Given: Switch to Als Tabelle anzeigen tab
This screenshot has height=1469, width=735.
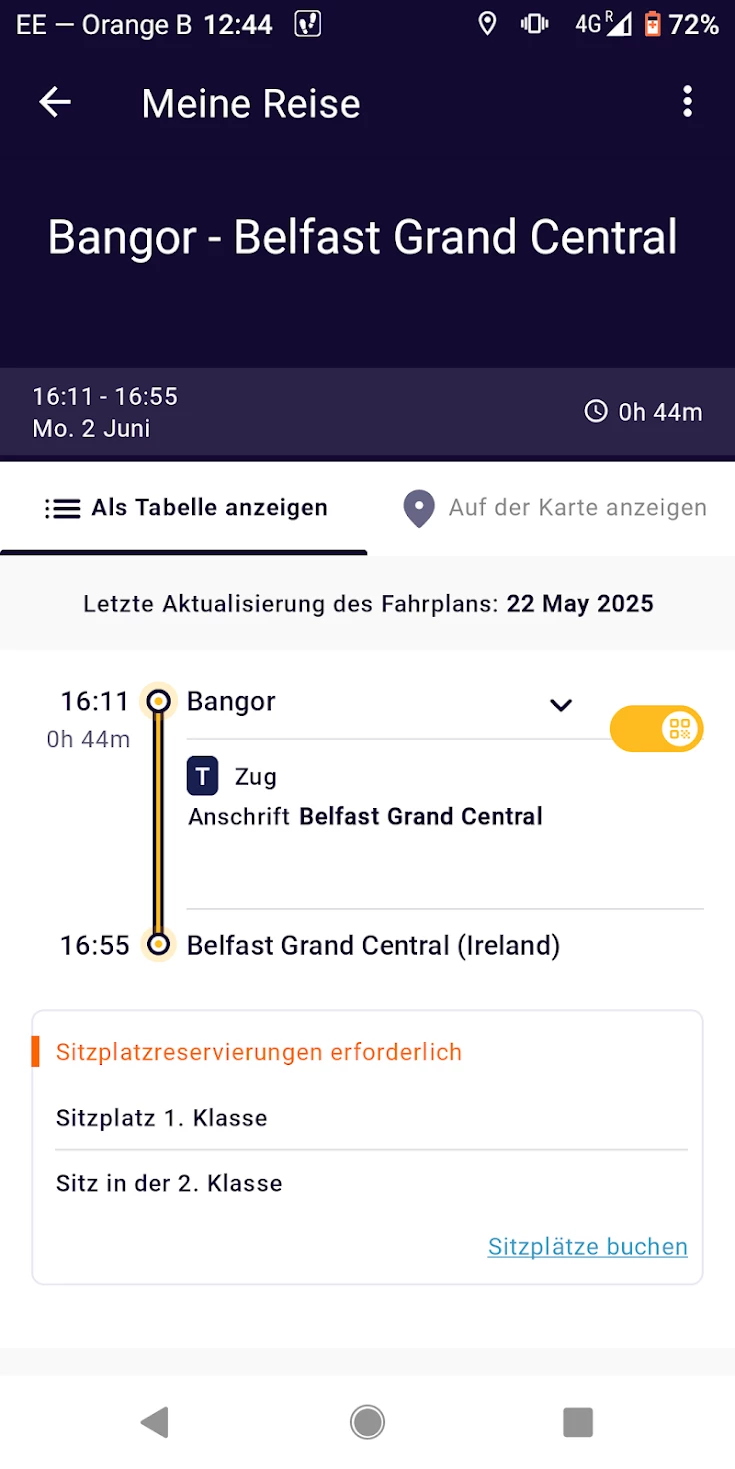Looking at the screenshot, I should pyautogui.click(x=186, y=508).
